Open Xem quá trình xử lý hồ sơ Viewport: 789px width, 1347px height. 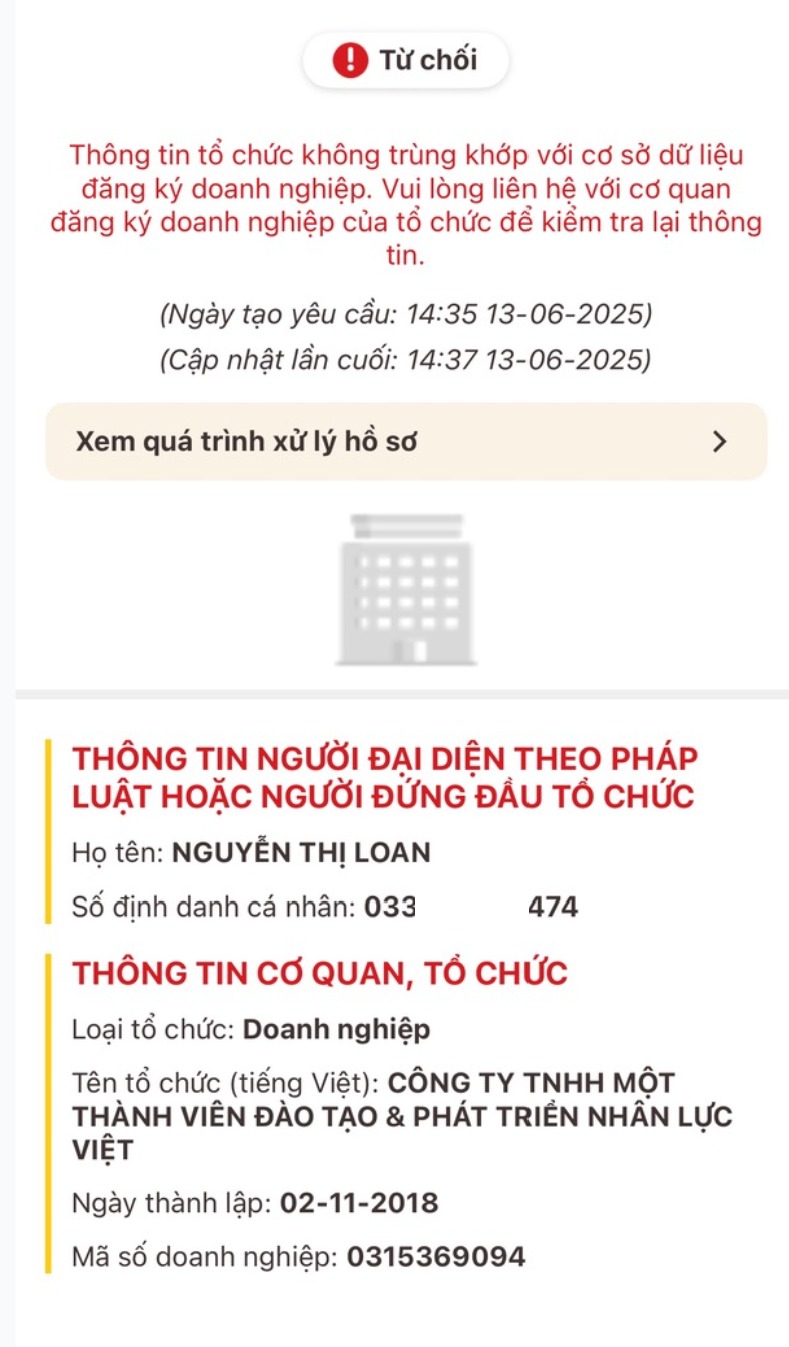pyautogui.click(x=406, y=442)
